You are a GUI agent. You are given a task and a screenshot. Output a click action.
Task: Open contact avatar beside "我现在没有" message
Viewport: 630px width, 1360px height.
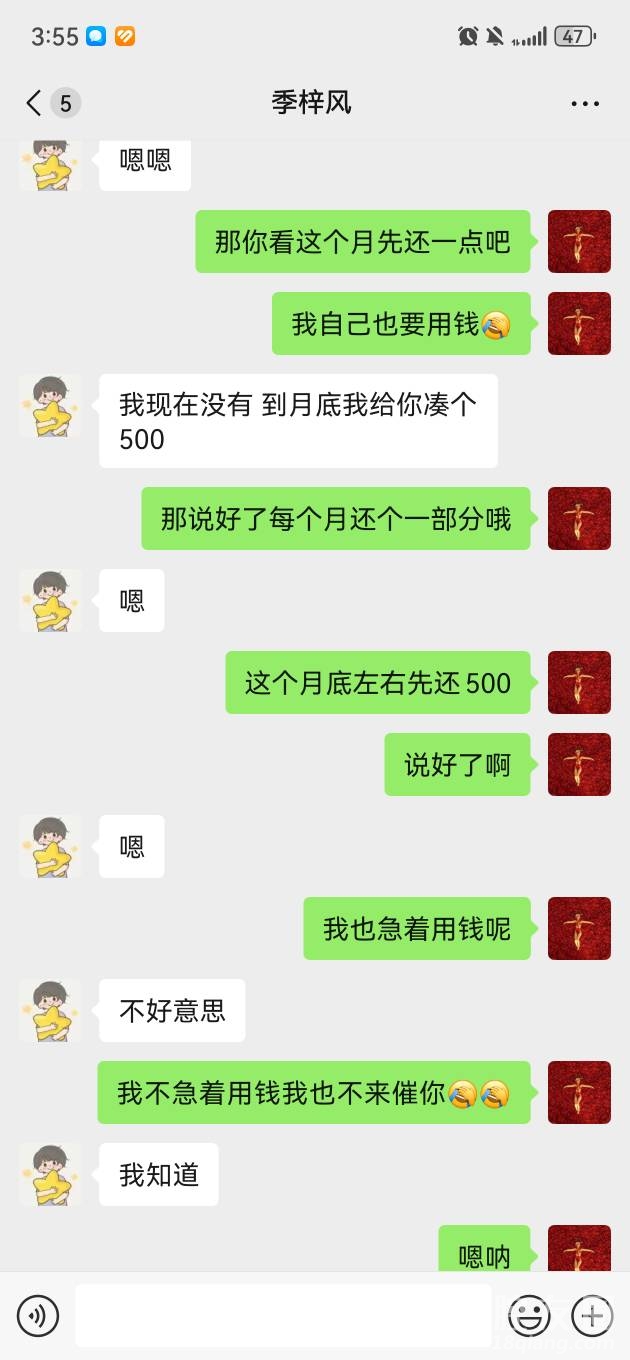[x=50, y=406]
